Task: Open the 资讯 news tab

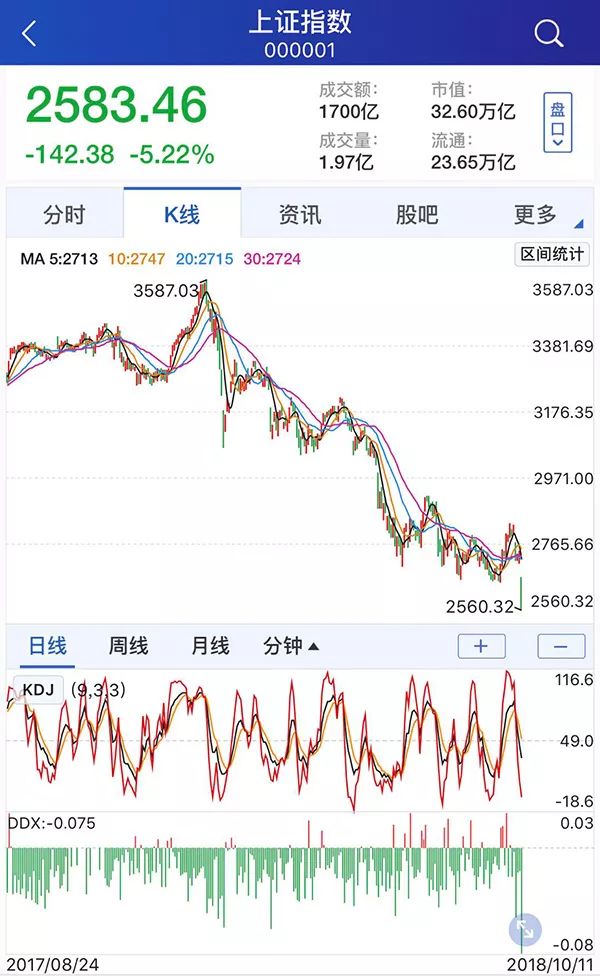Action: point(299,214)
